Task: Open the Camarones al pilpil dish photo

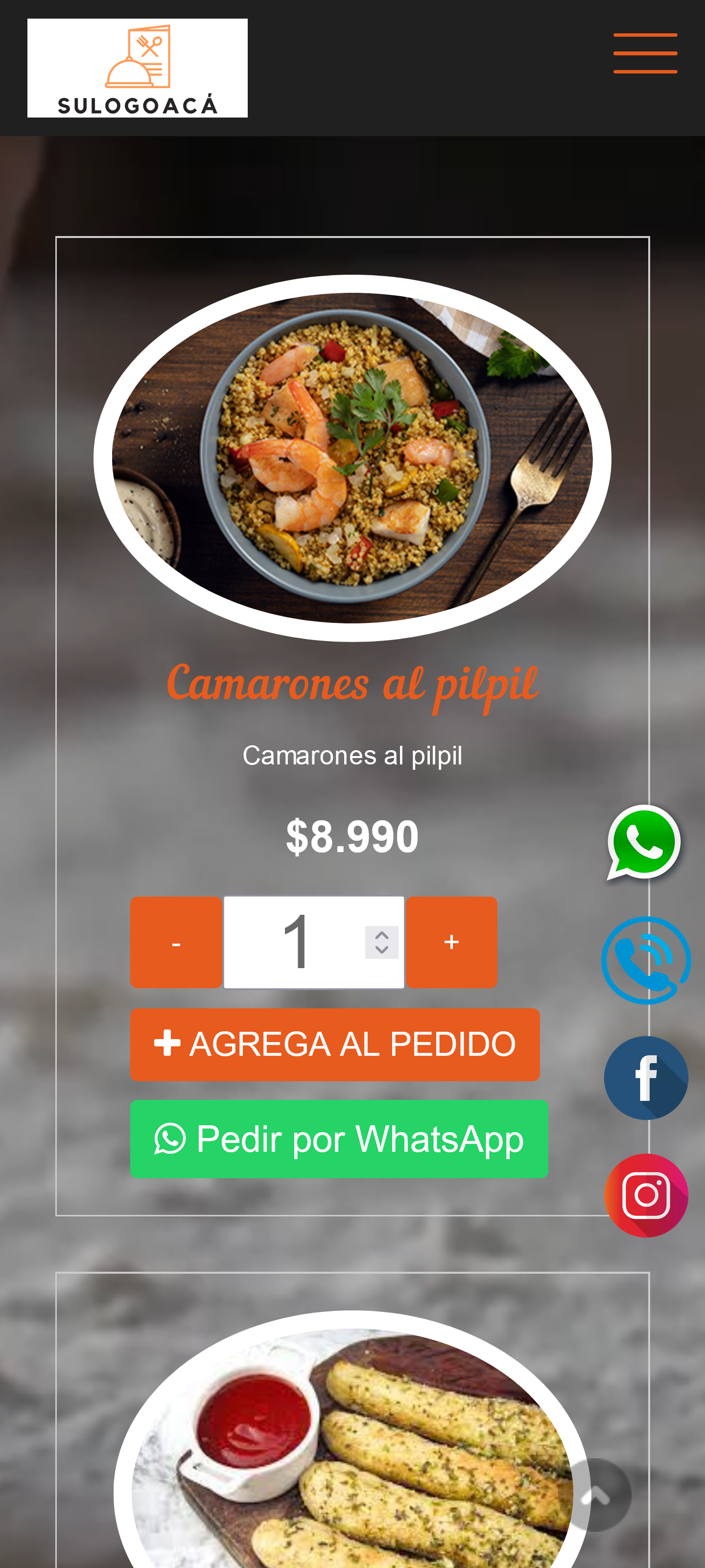Action: tap(352, 458)
